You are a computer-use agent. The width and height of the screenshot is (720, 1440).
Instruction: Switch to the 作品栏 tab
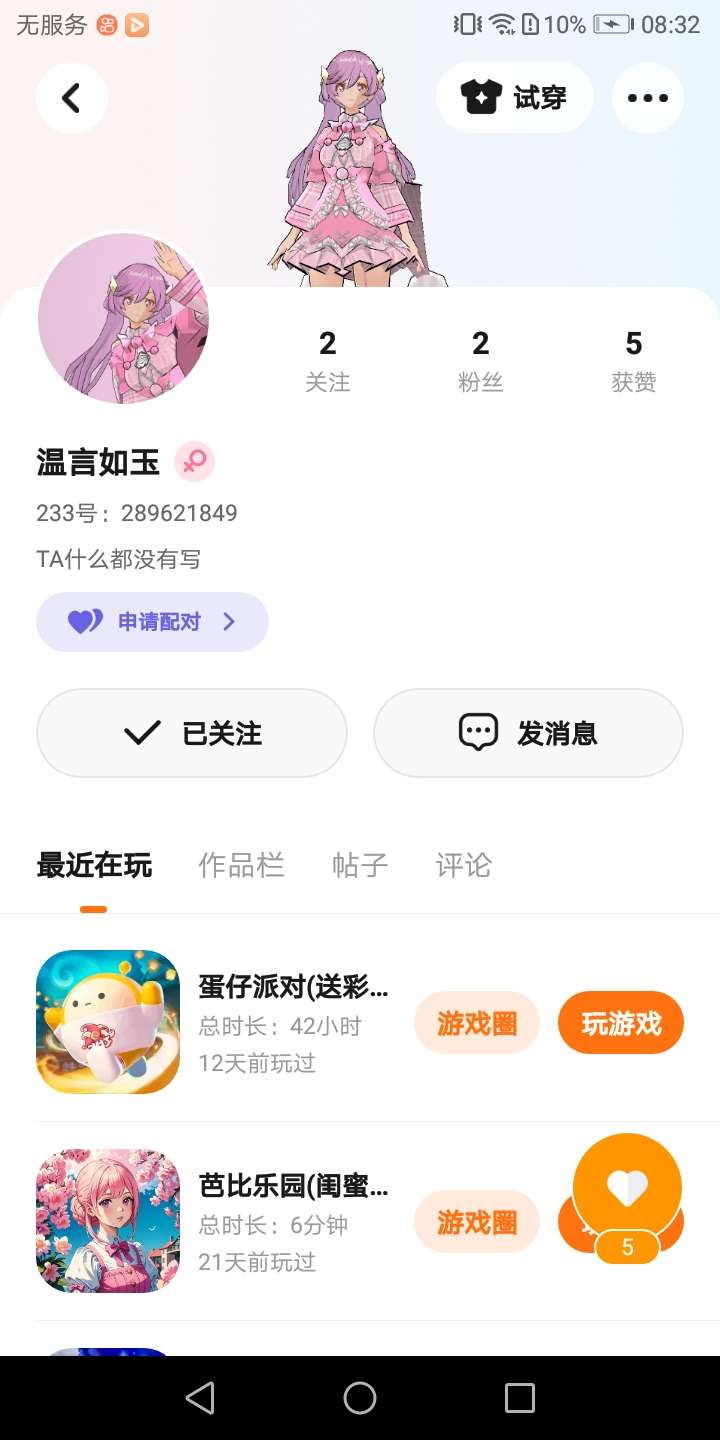pyautogui.click(x=241, y=865)
